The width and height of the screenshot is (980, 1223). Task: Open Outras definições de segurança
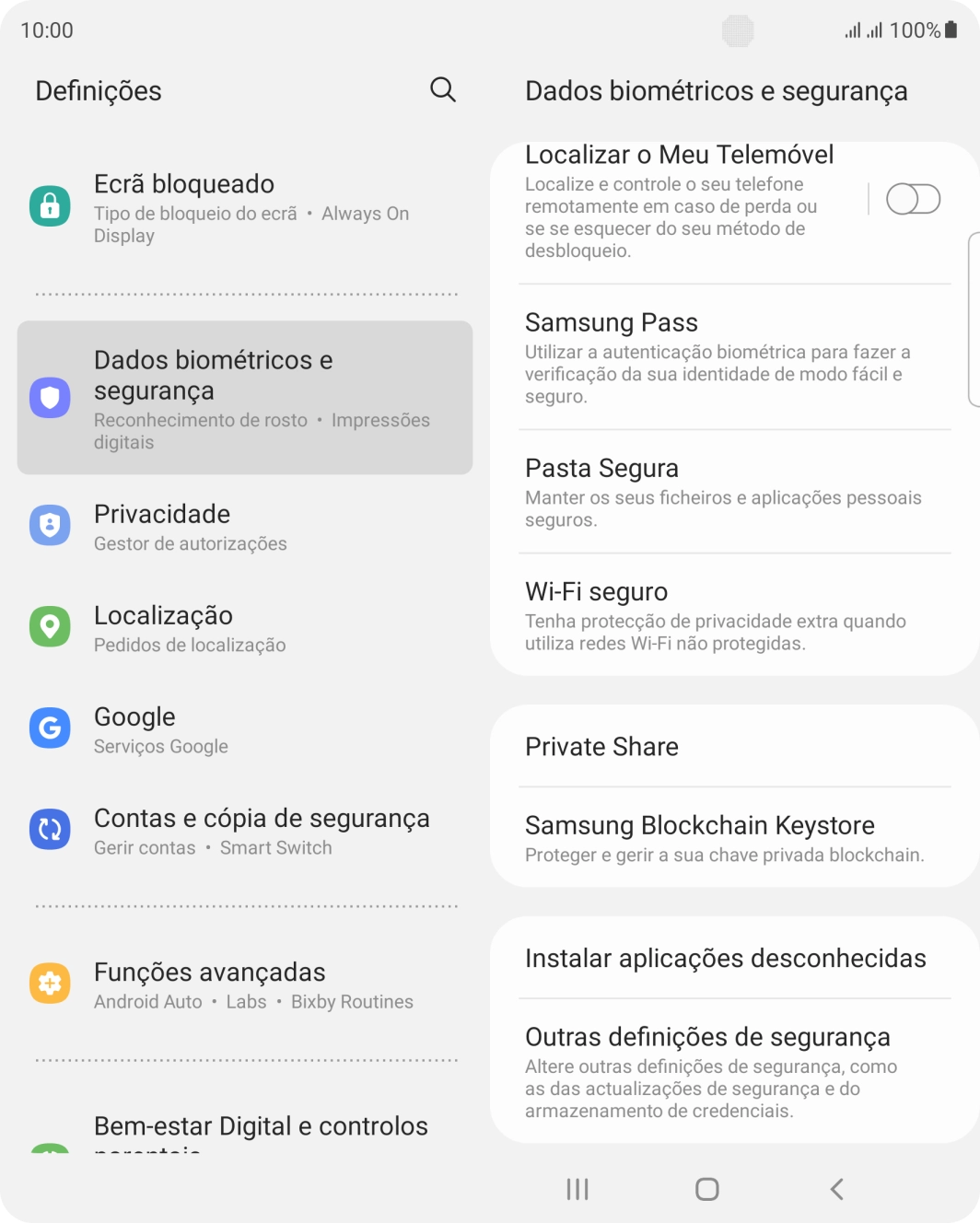click(707, 1036)
